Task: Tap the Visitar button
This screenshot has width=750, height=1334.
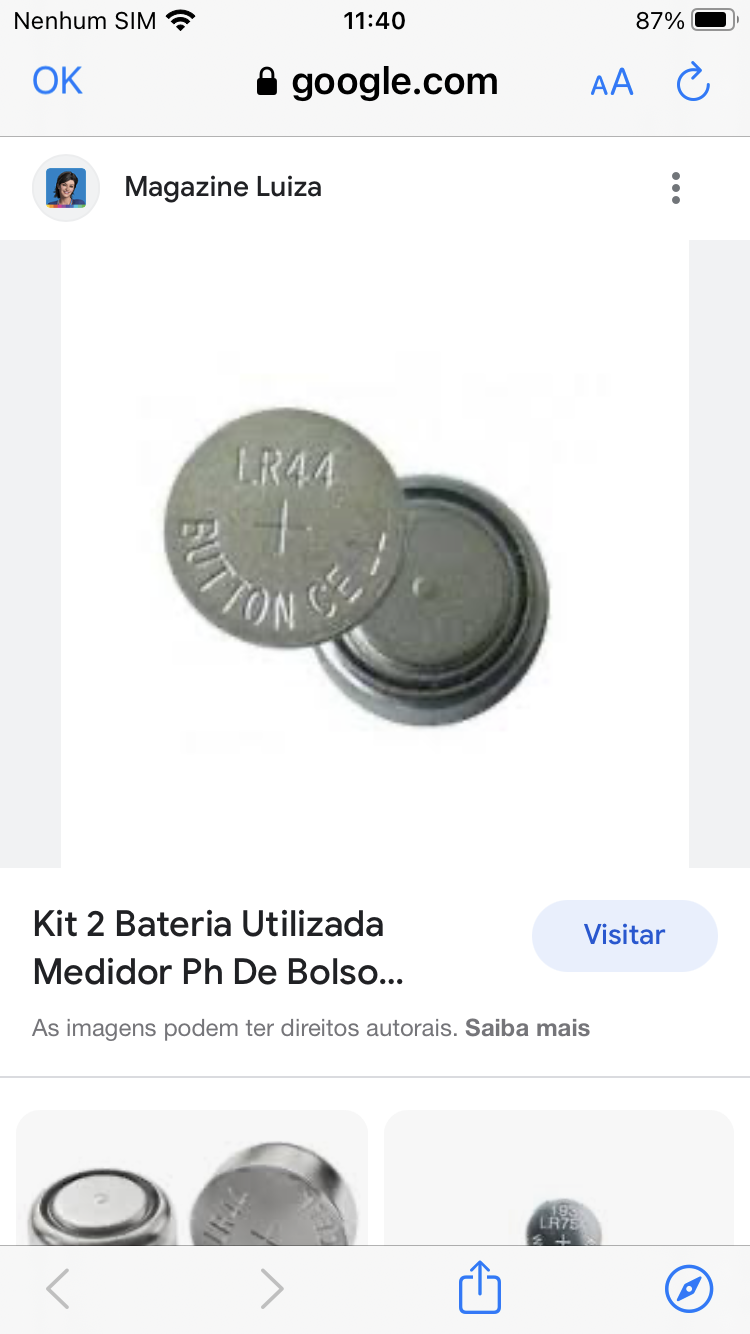Action: coord(624,935)
